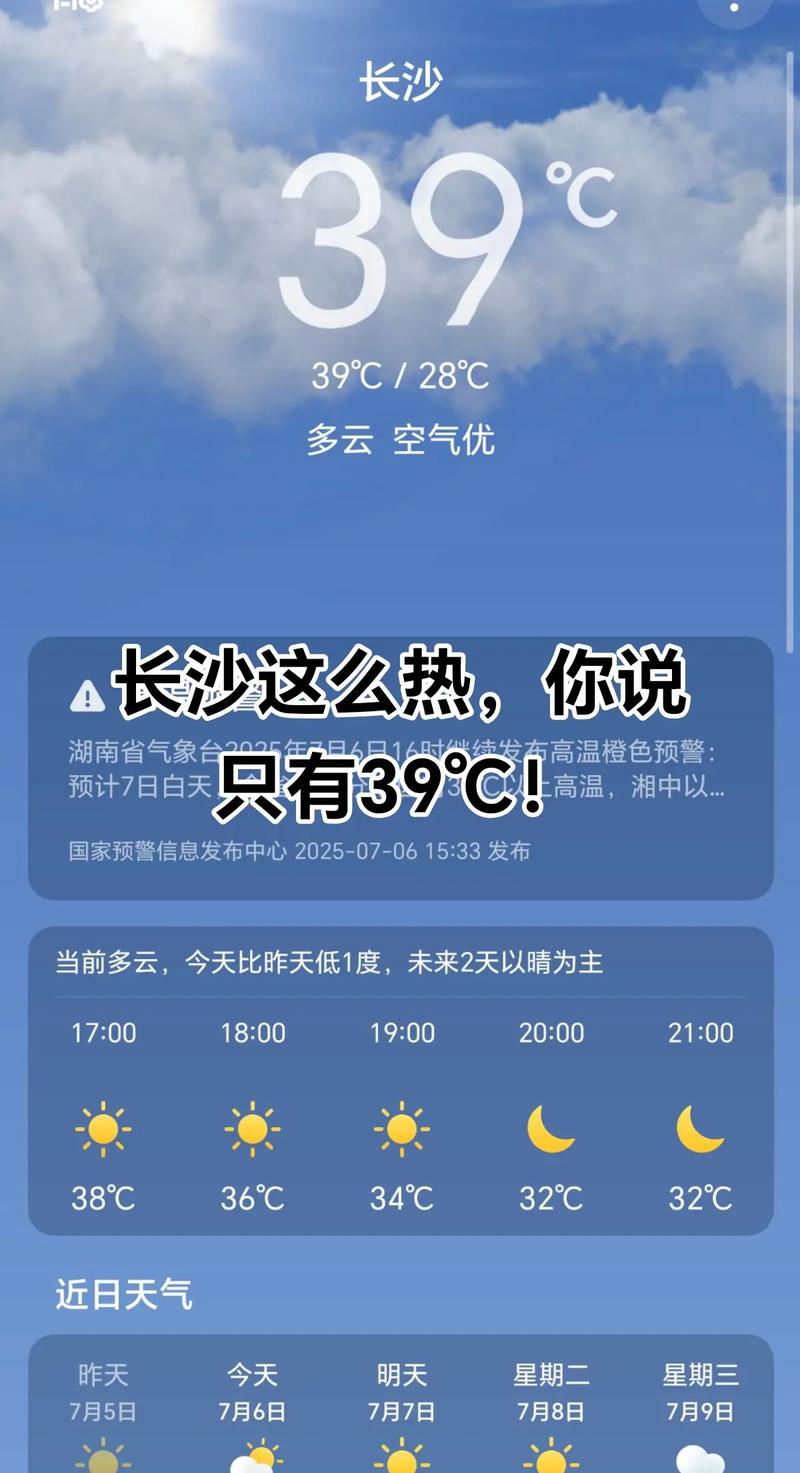Tap the 20:00 moon icon
800x1473 pixels.
550,1130
